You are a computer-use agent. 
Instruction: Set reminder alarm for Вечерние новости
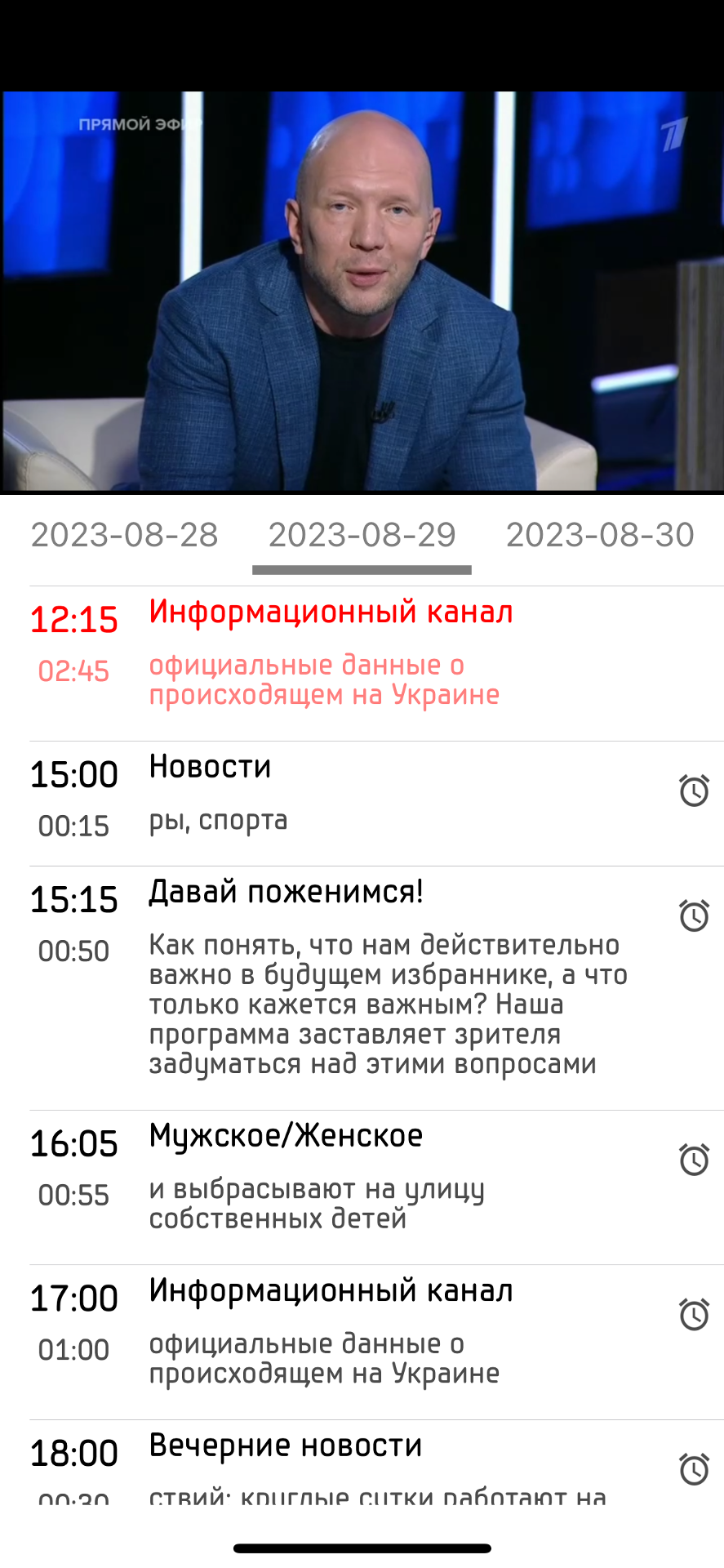[694, 1469]
